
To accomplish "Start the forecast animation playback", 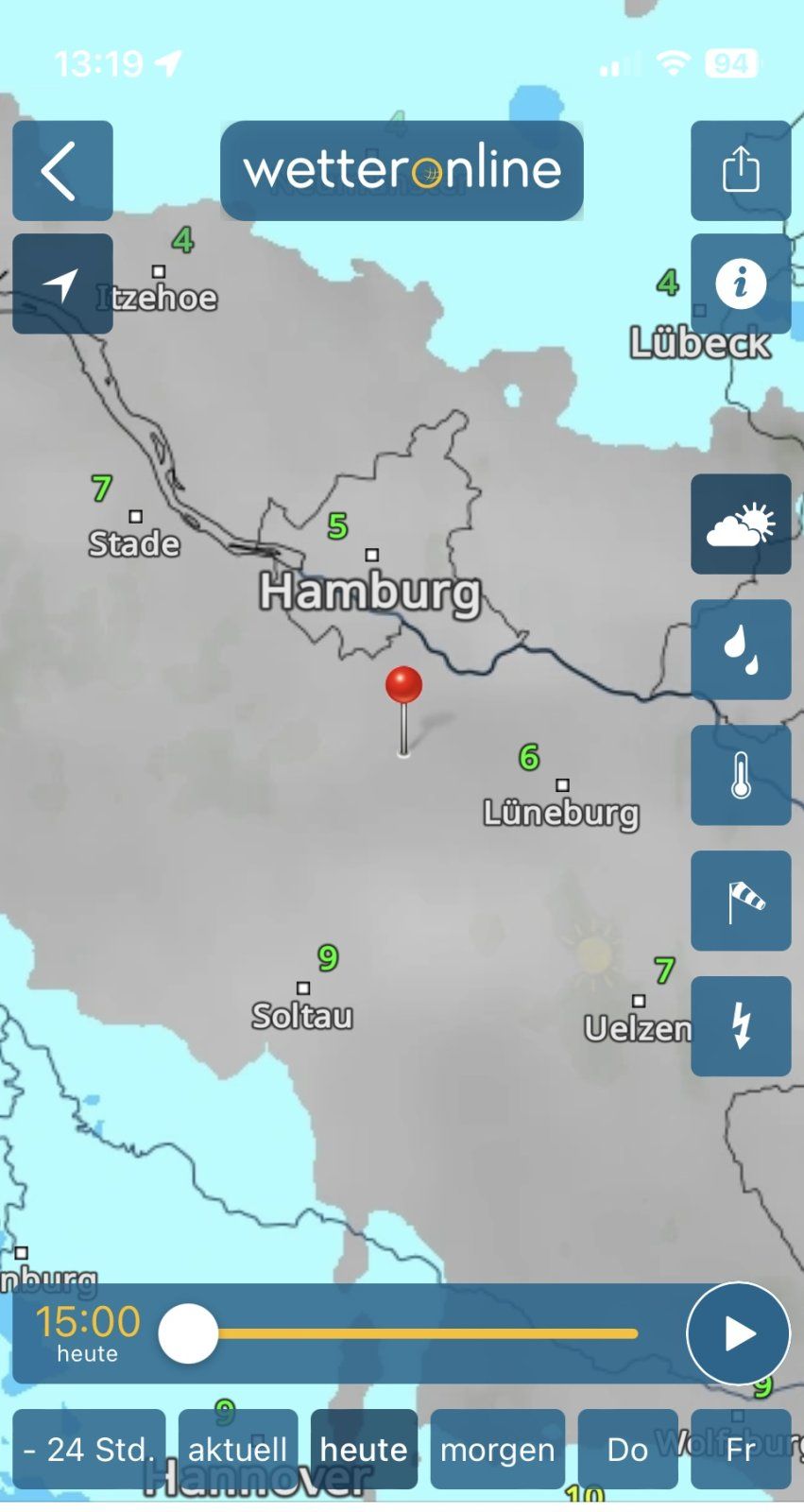I will [x=738, y=1333].
